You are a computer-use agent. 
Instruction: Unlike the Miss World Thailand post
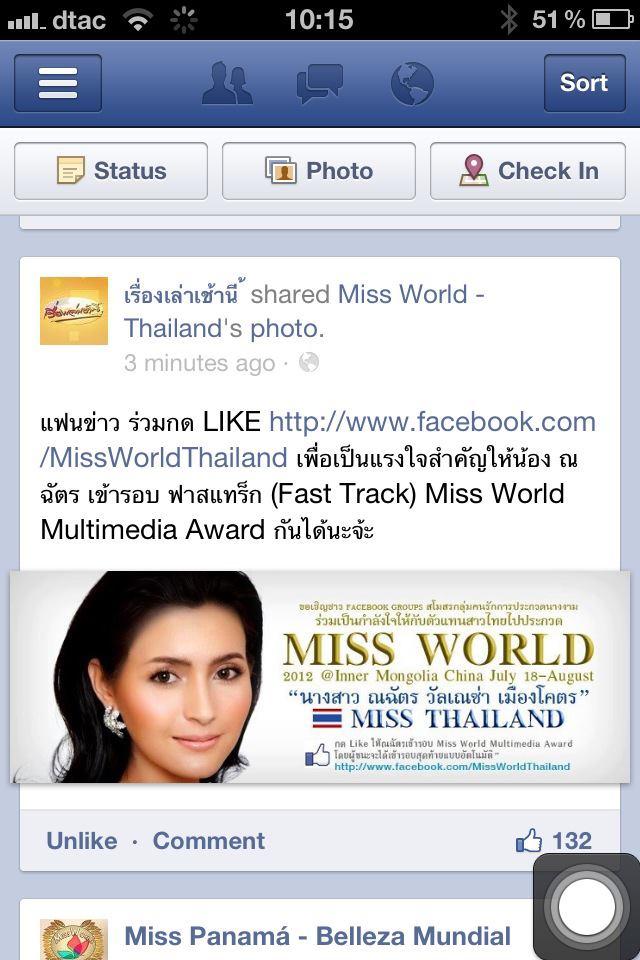click(82, 841)
